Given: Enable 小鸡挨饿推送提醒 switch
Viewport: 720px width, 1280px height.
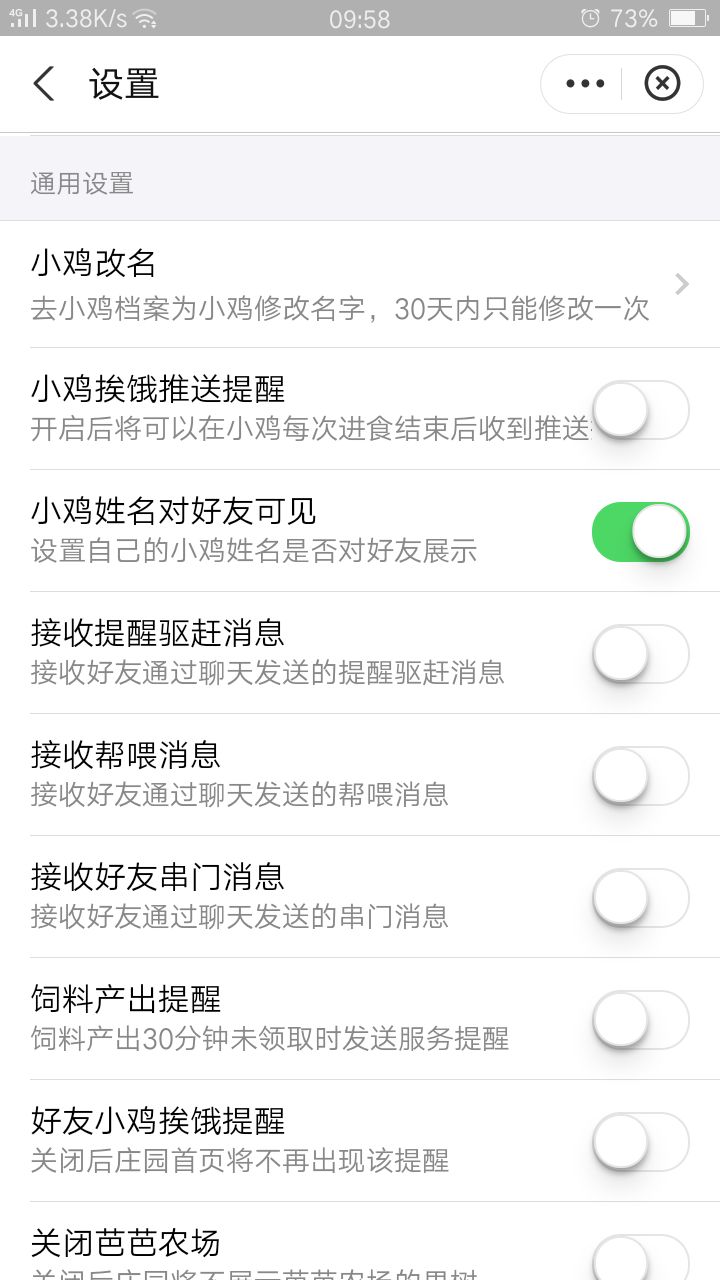Looking at the screenshot, I should point(640,410).
